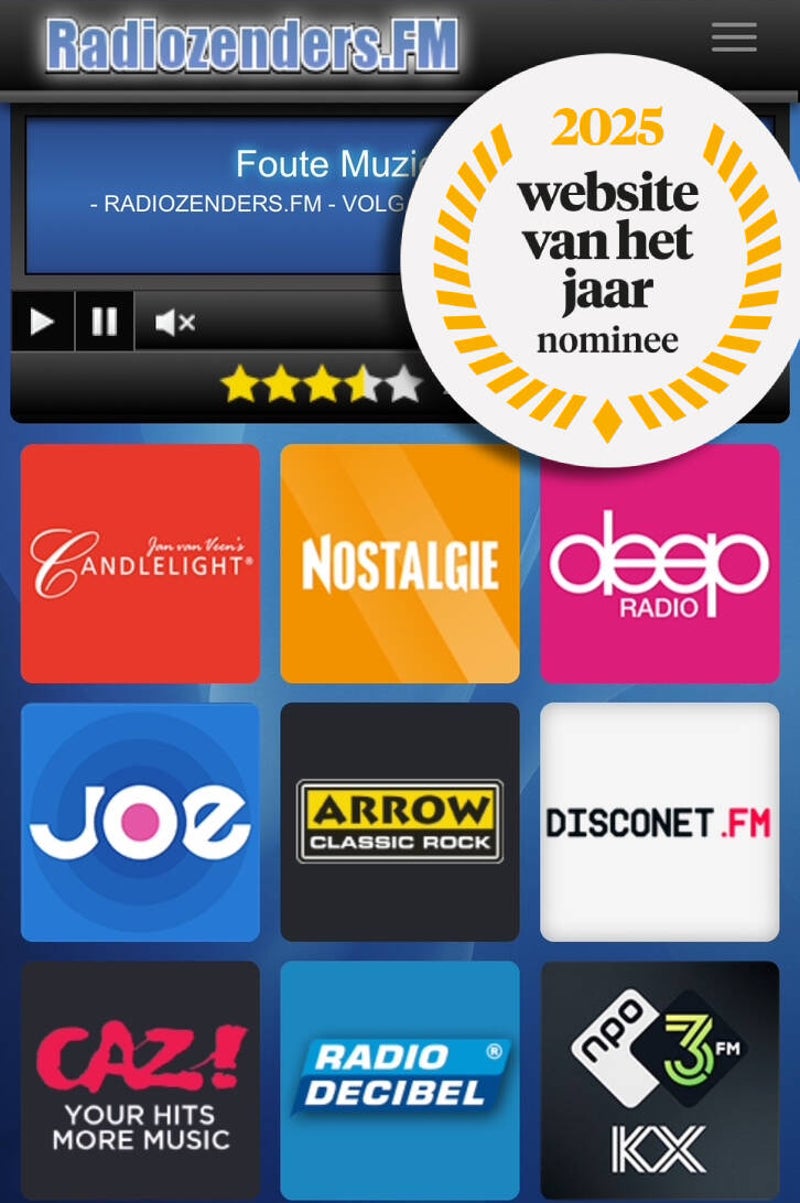Unmute the audio player
This screenshot has width=800, height=1203.
[170, 322]
